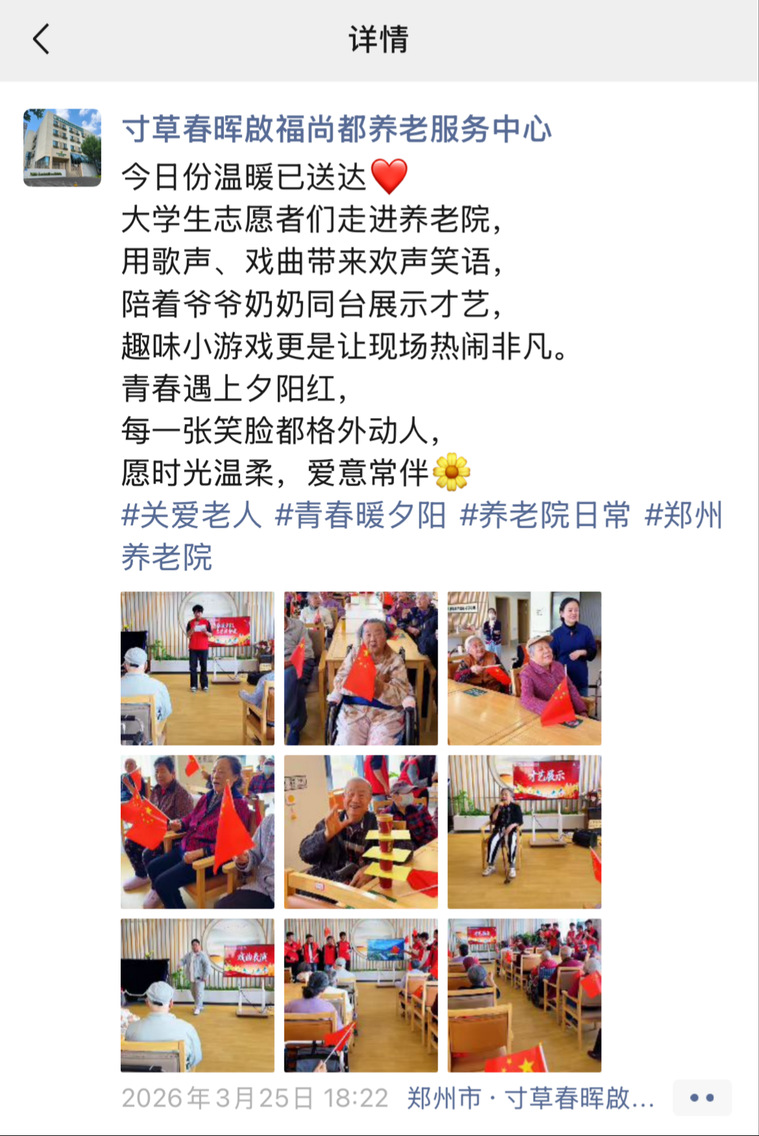This screenshot has width=759, height=1136.
Task: Open the two-dot like and comment button
Action: click(x=702, y=1098)
